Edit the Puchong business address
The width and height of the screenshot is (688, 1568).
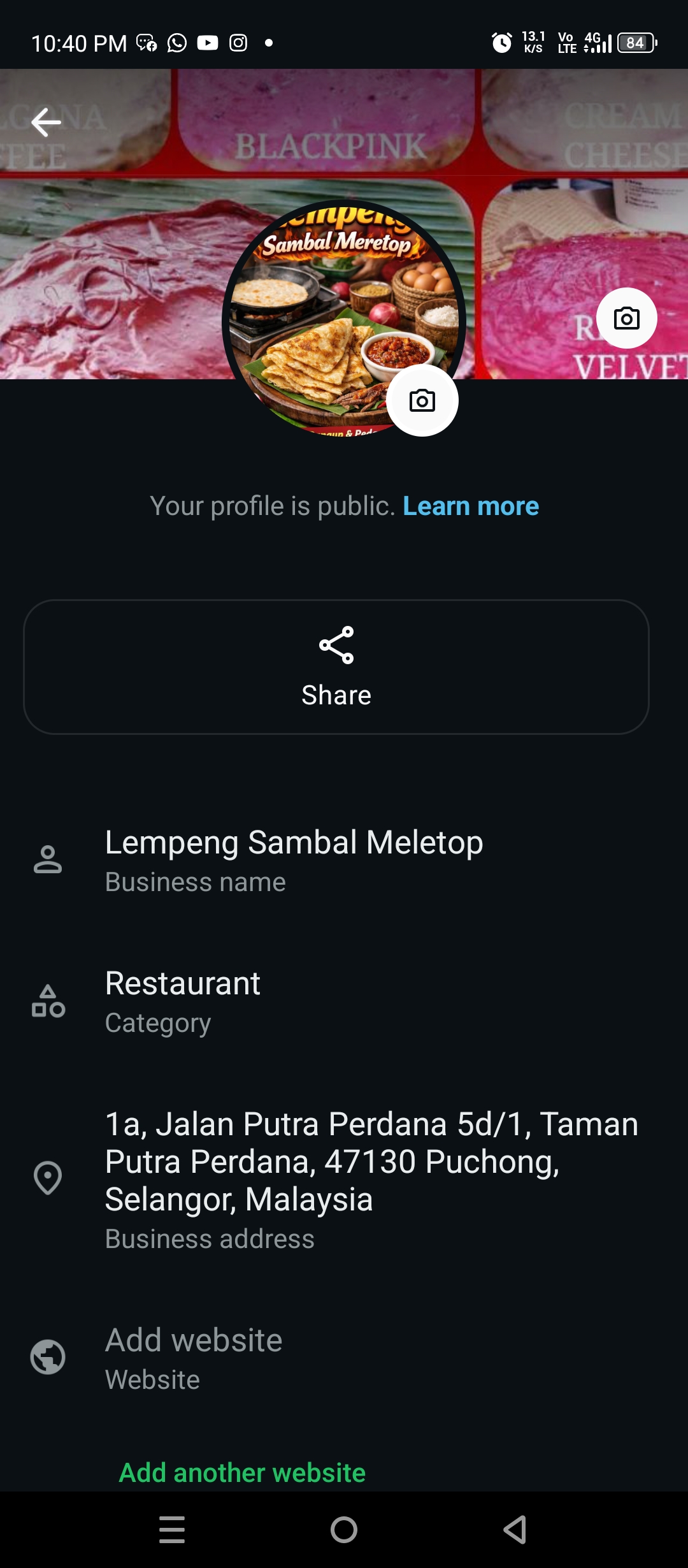371,1178
